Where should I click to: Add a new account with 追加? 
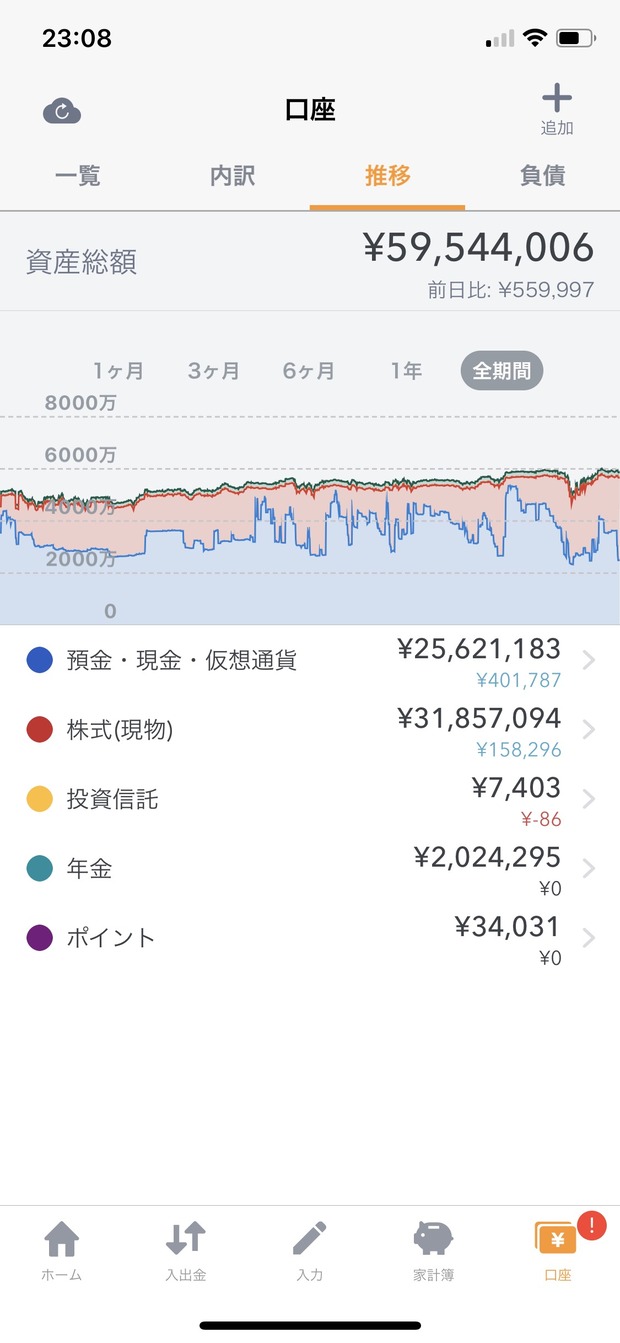pos(557,109)
